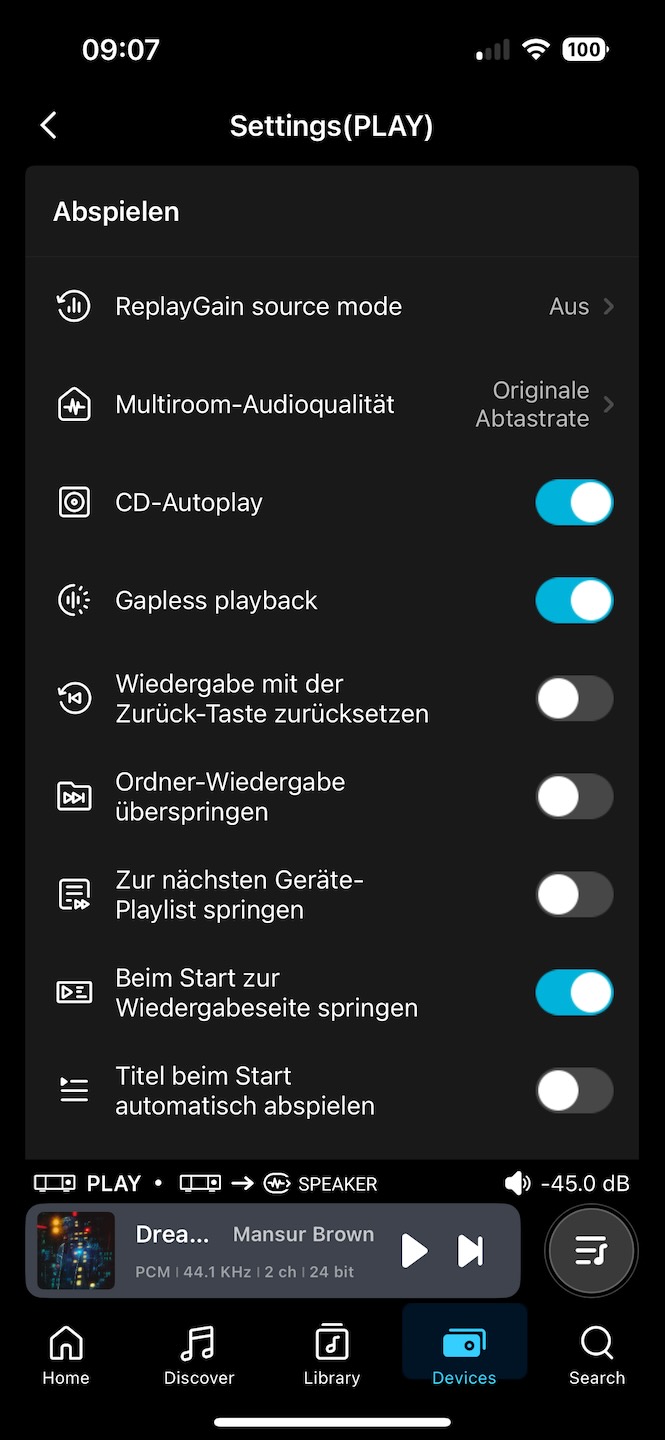Open ReplayGain source mode setting
The width and height of the screenshot is (665, 1440).
point(332,306)
